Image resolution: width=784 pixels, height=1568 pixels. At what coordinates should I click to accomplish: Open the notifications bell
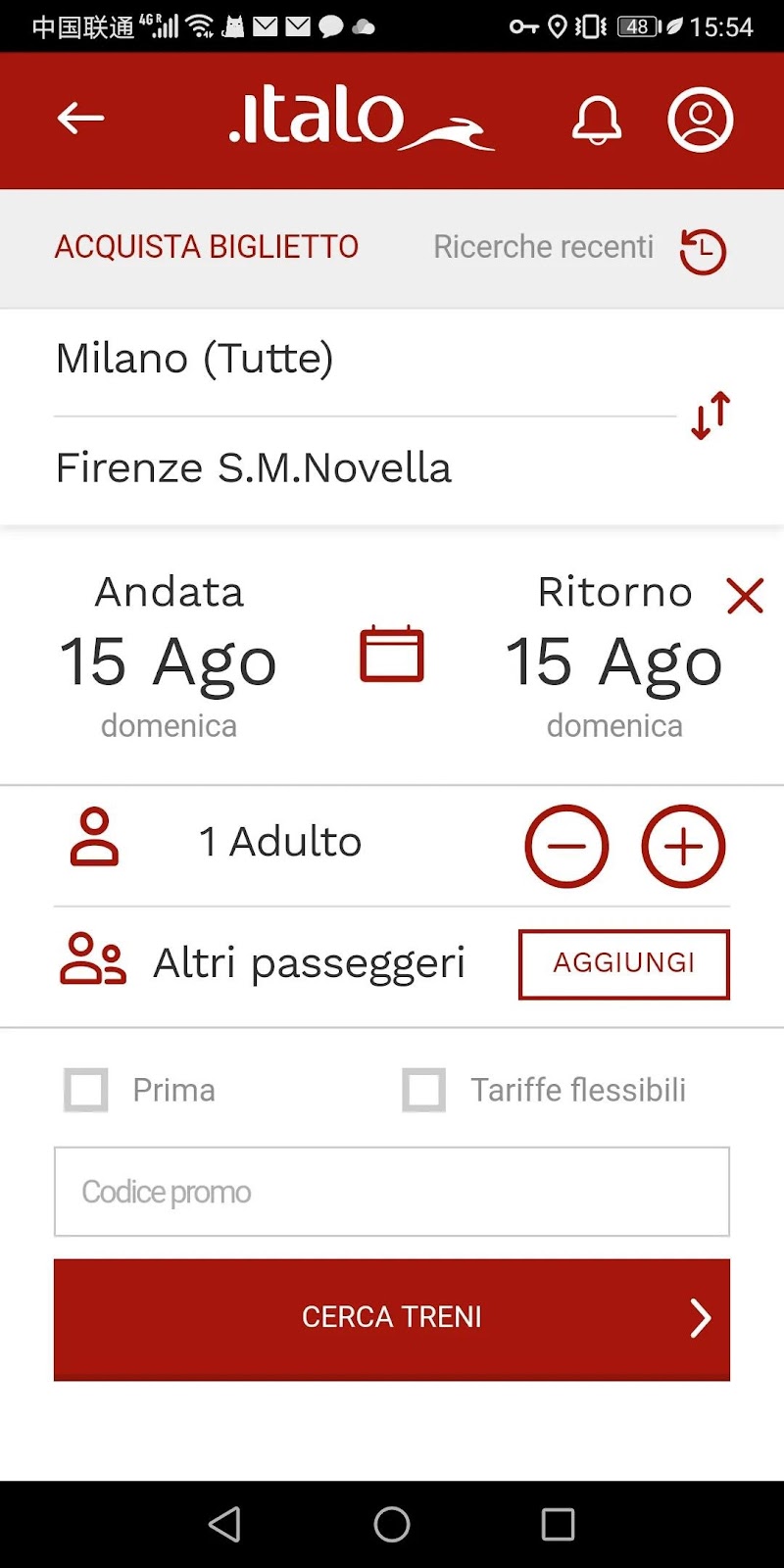(x=596, y=120)
